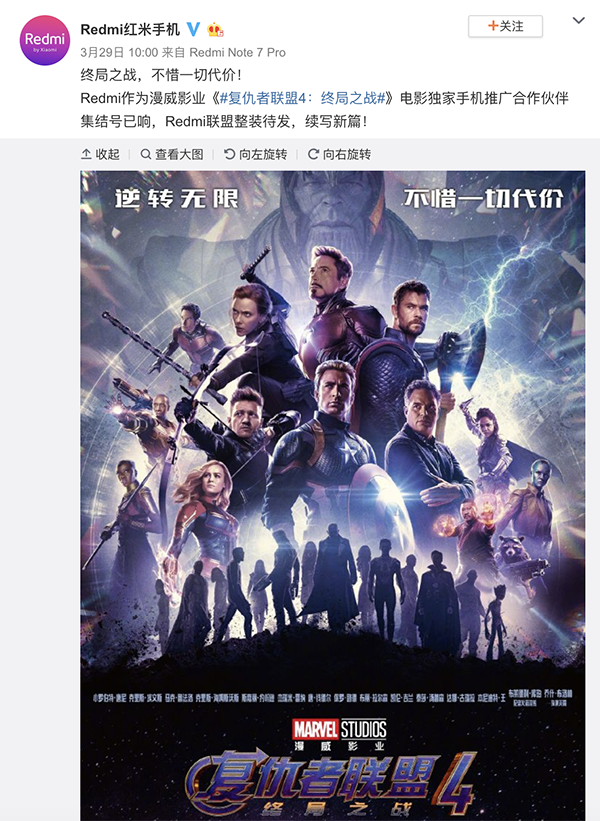600x821 pixels.
Task: Rotate the image right with 向右旋转
Action: pos(339,154)
